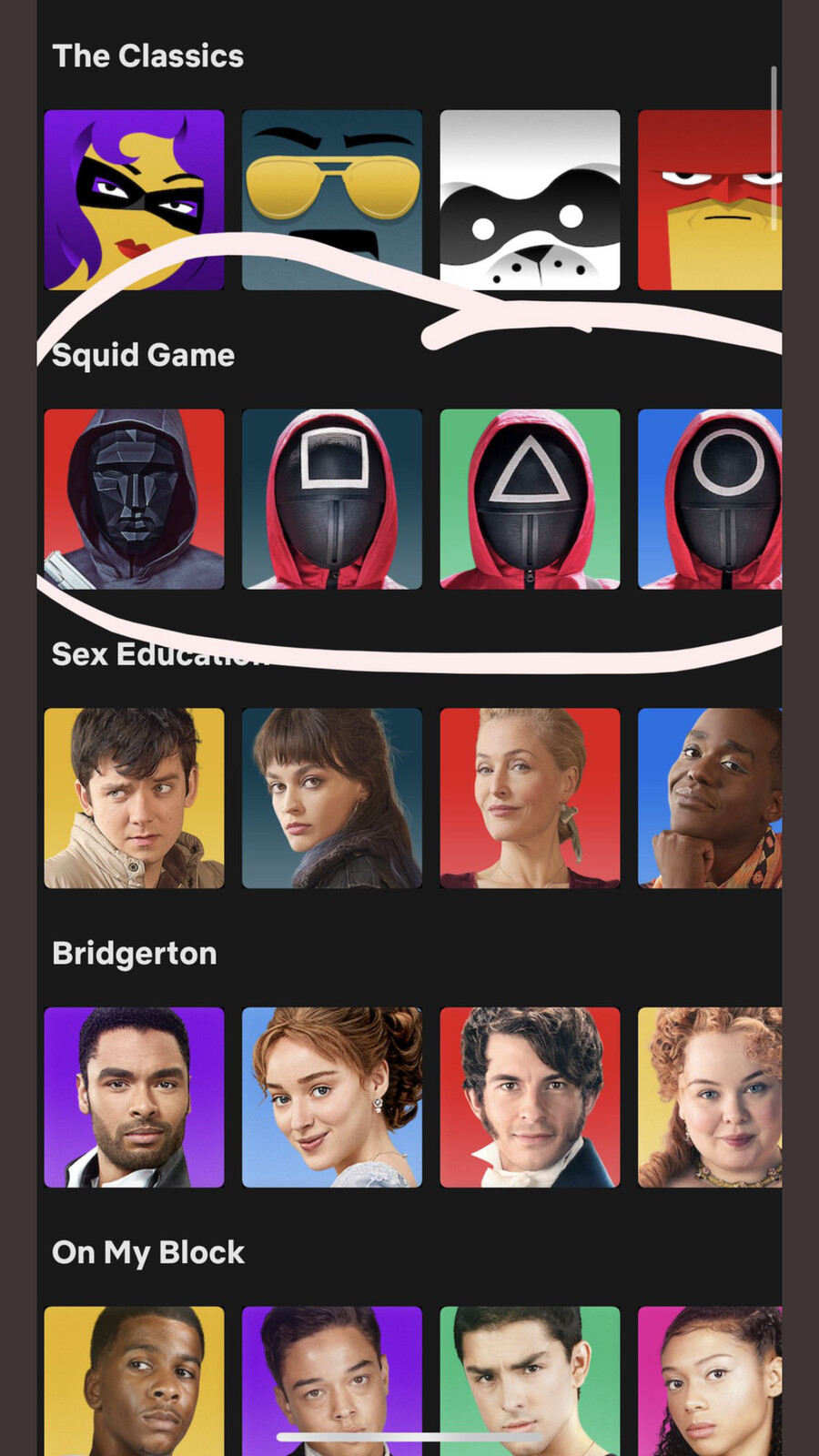This screenshot has width=819, height=1456.
Task: Pick the Squid Game triangle guard avatar
Action: 530,499
